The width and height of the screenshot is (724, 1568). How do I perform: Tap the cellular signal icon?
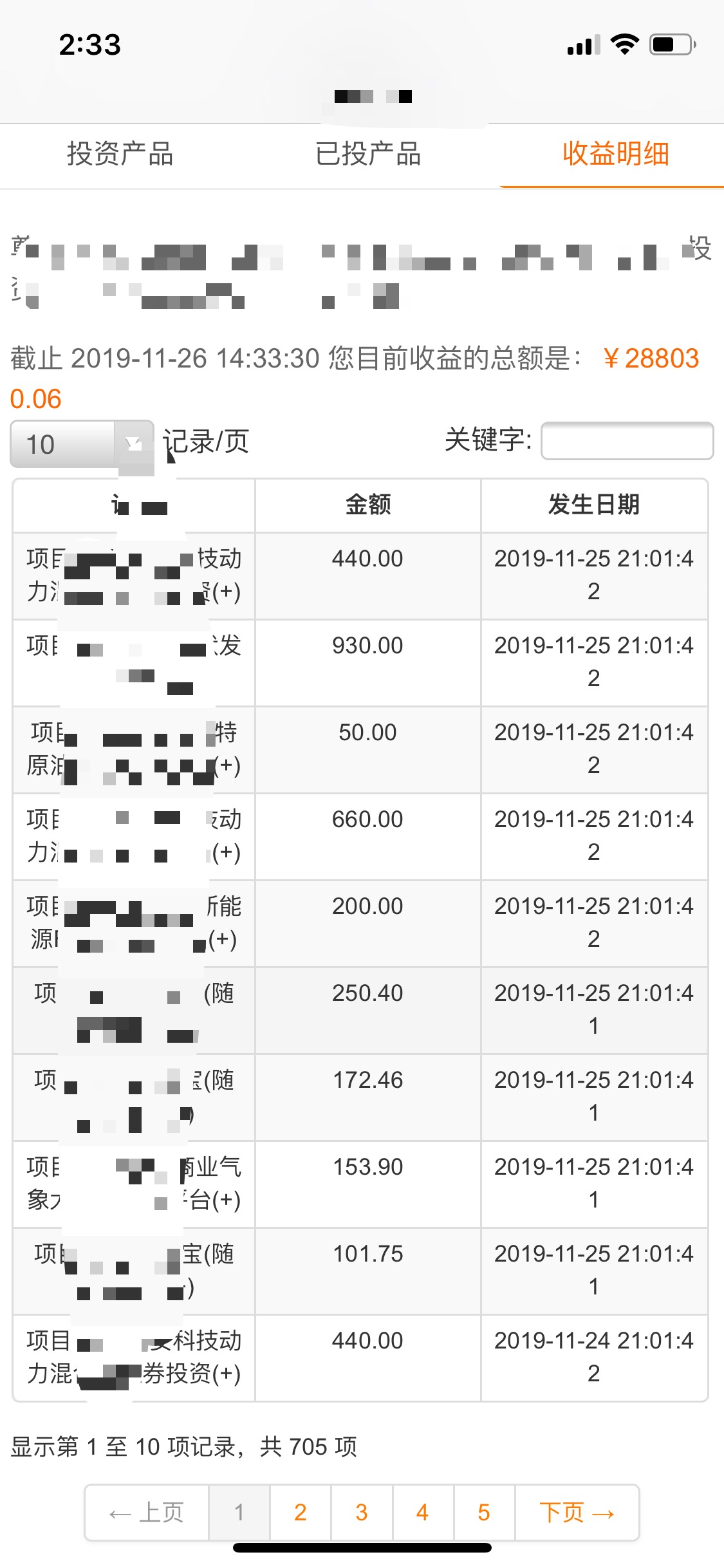pyautogui.click(x=582, y=44)
